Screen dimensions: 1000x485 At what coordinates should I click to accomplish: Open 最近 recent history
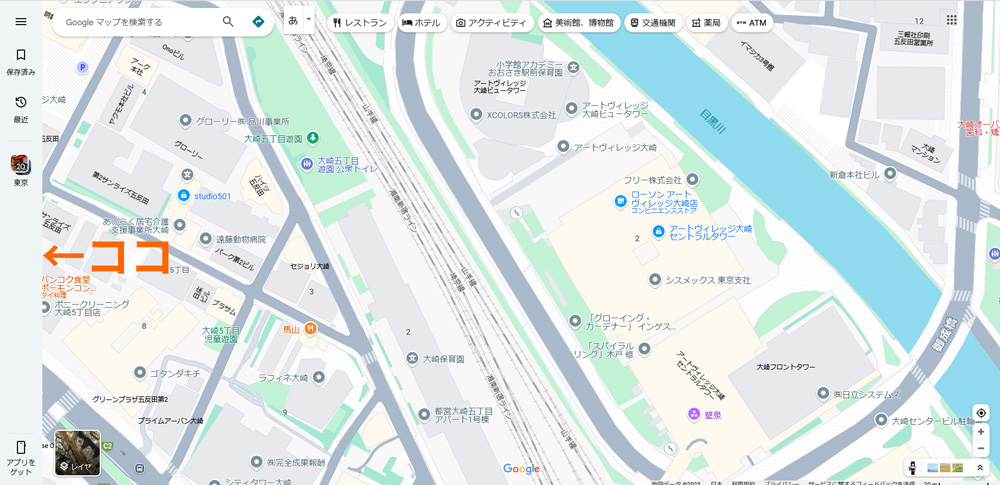click(20, 108)
